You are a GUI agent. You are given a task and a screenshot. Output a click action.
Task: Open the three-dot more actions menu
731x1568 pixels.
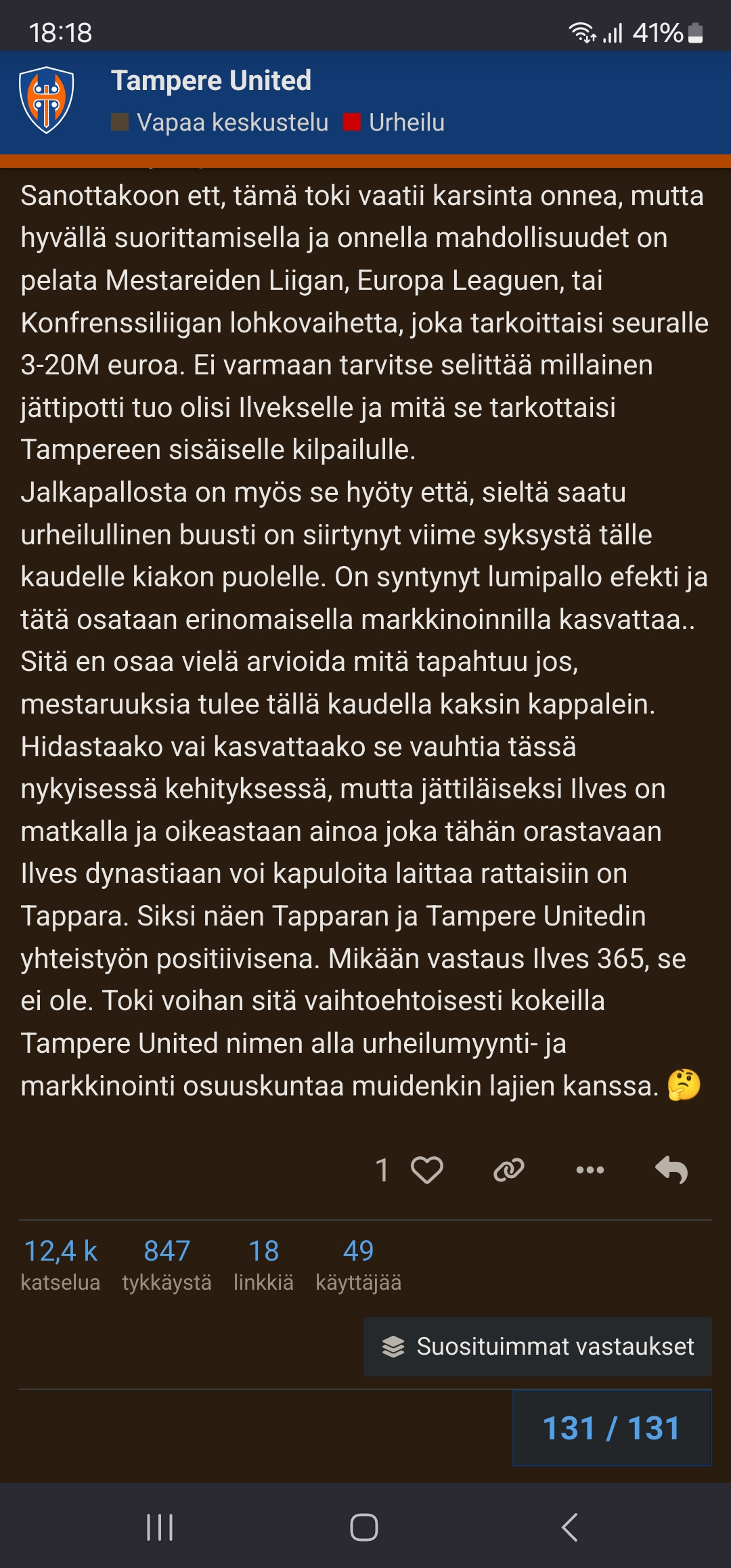pos(590,1170)
